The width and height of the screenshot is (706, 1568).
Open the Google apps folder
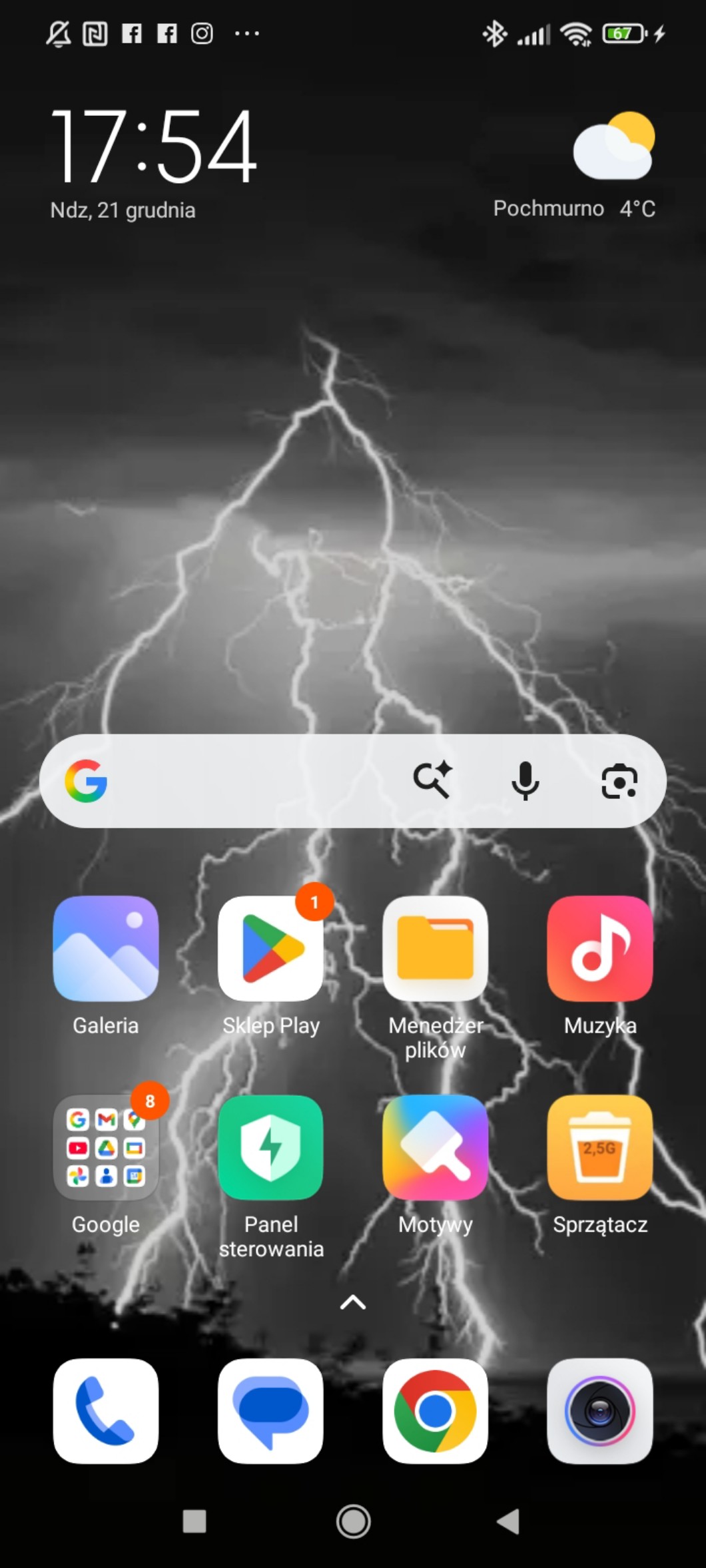coord(106,1147)
